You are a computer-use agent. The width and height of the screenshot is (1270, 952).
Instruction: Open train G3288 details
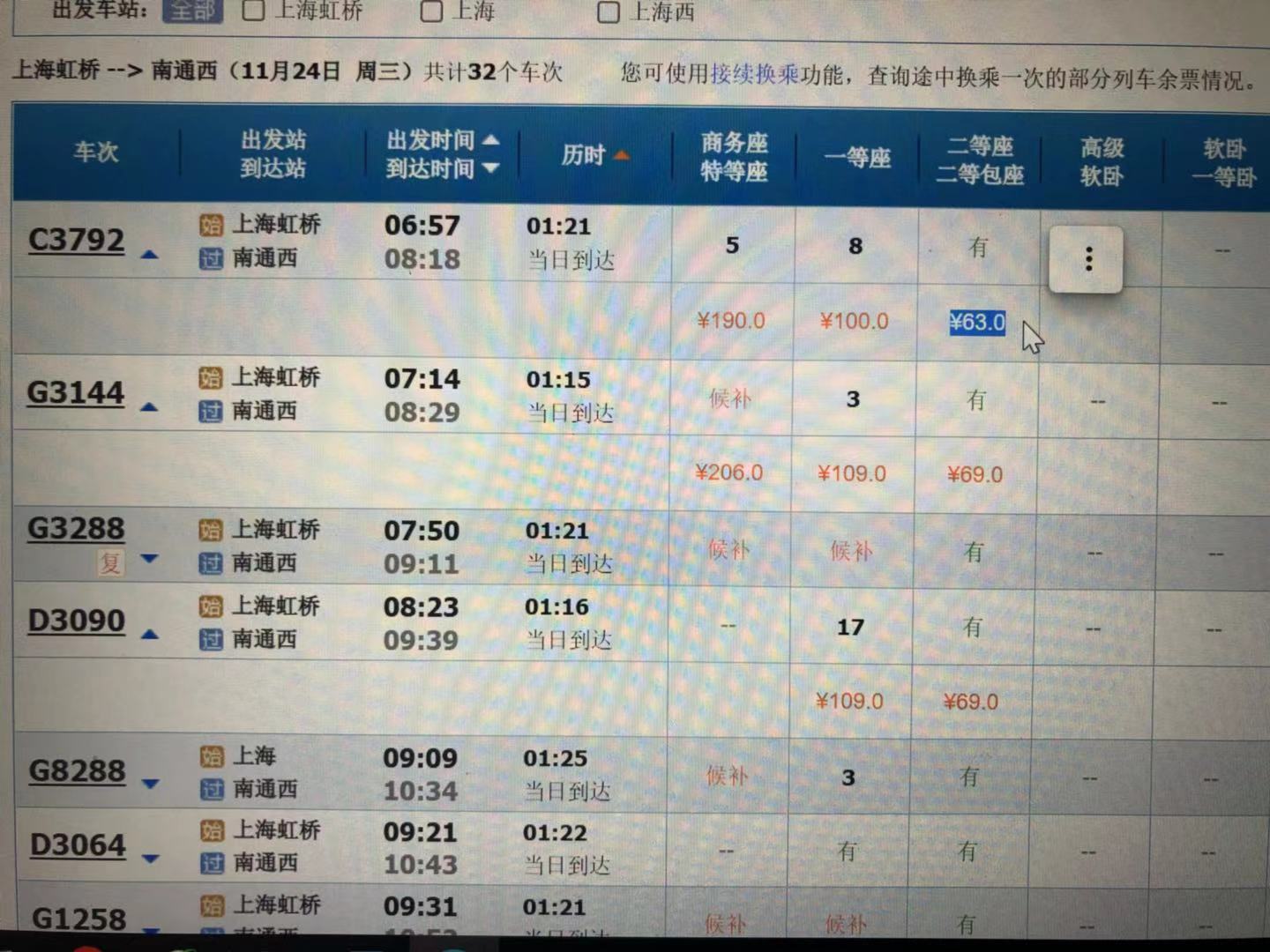click(76, 529)
